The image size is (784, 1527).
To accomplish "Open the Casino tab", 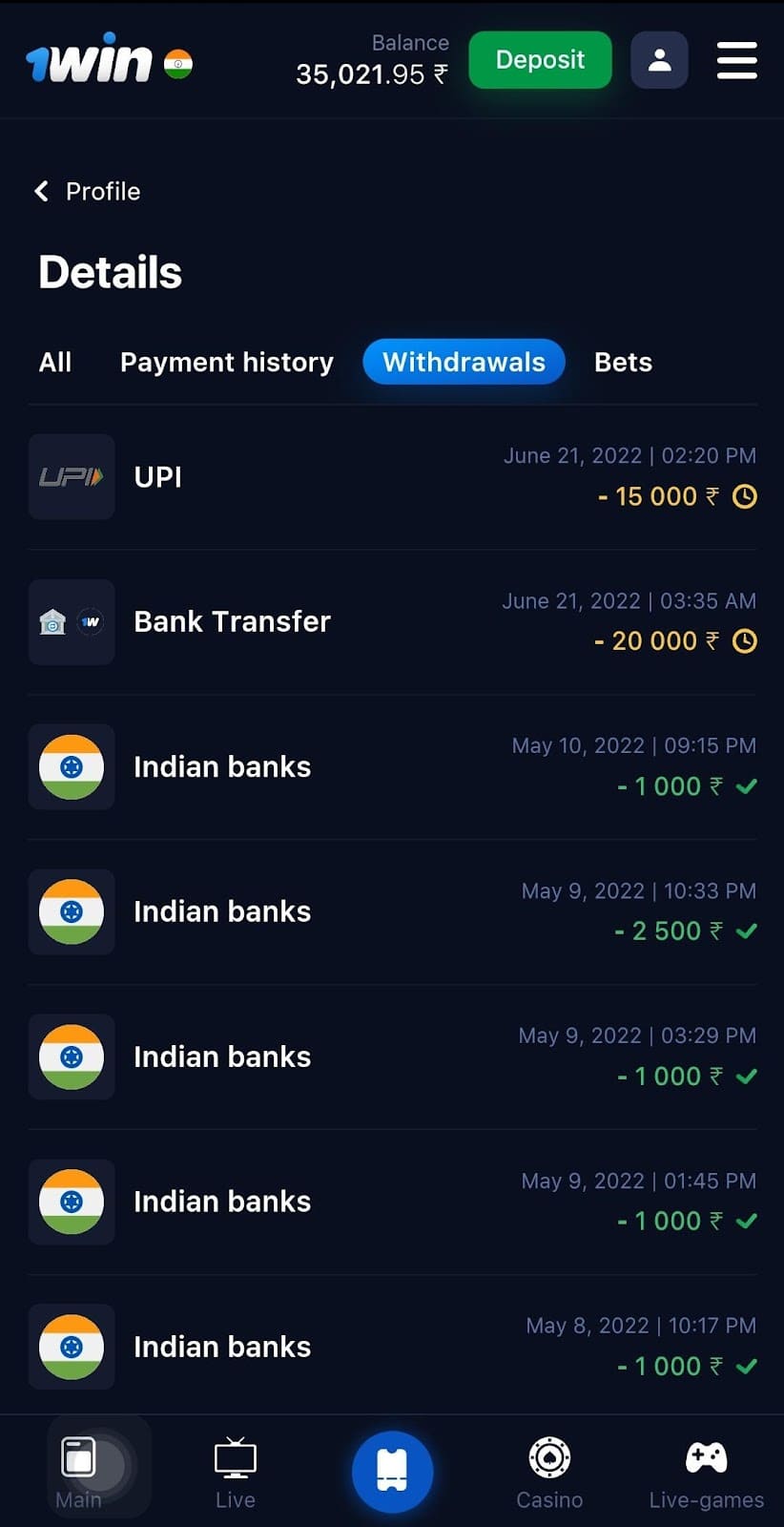I will tap(549, 1472).
